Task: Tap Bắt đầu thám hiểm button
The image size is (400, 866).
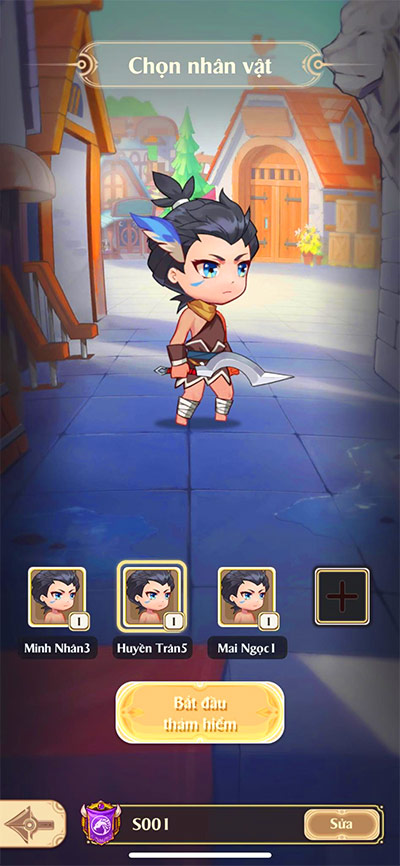Action: click(200, 712)
